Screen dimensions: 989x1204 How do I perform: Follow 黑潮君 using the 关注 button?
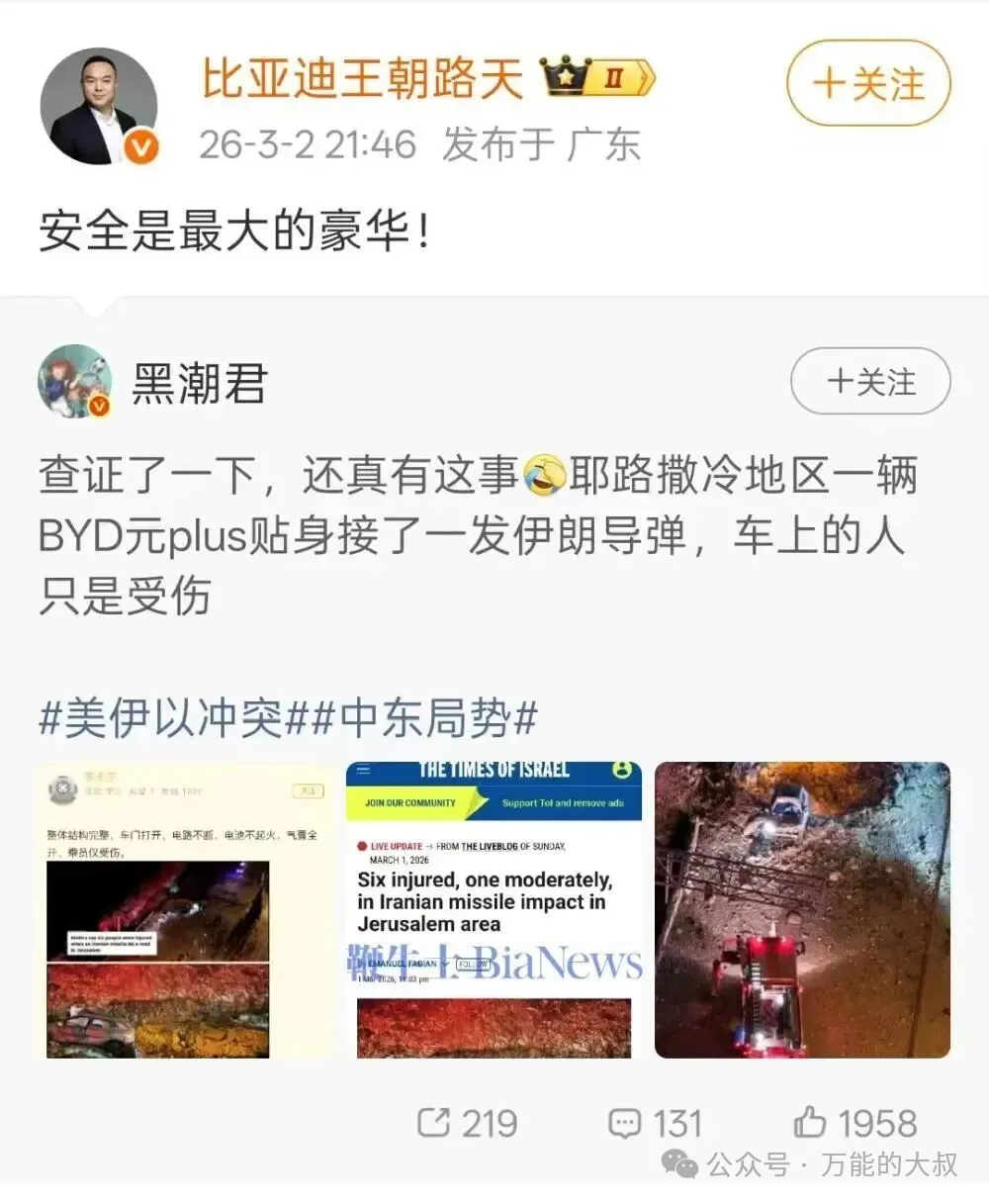coord(870,381)
